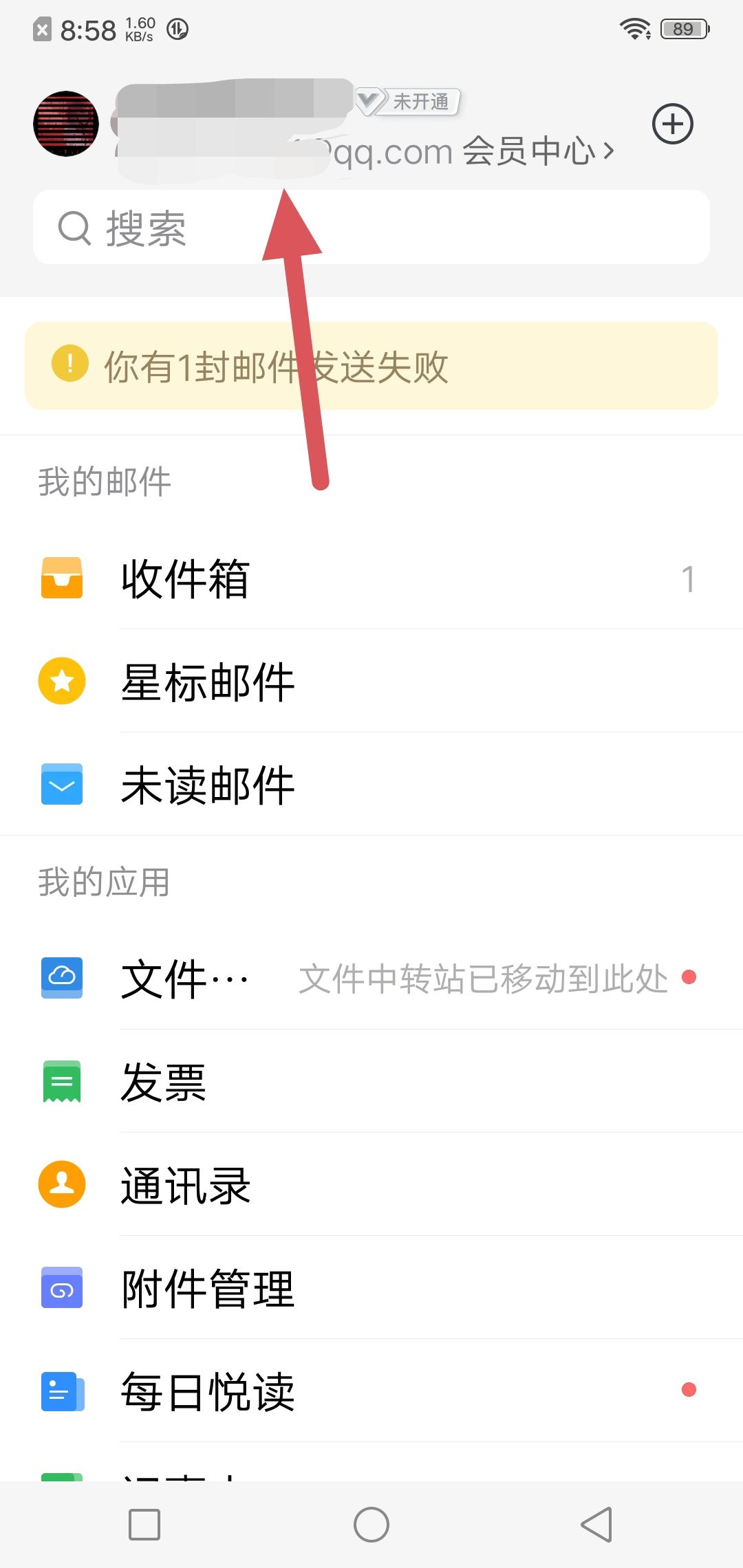Select the 通讯录 contacts icon
The width and height of the screenshot is (743, 1568).
[x=61, y=1185]
